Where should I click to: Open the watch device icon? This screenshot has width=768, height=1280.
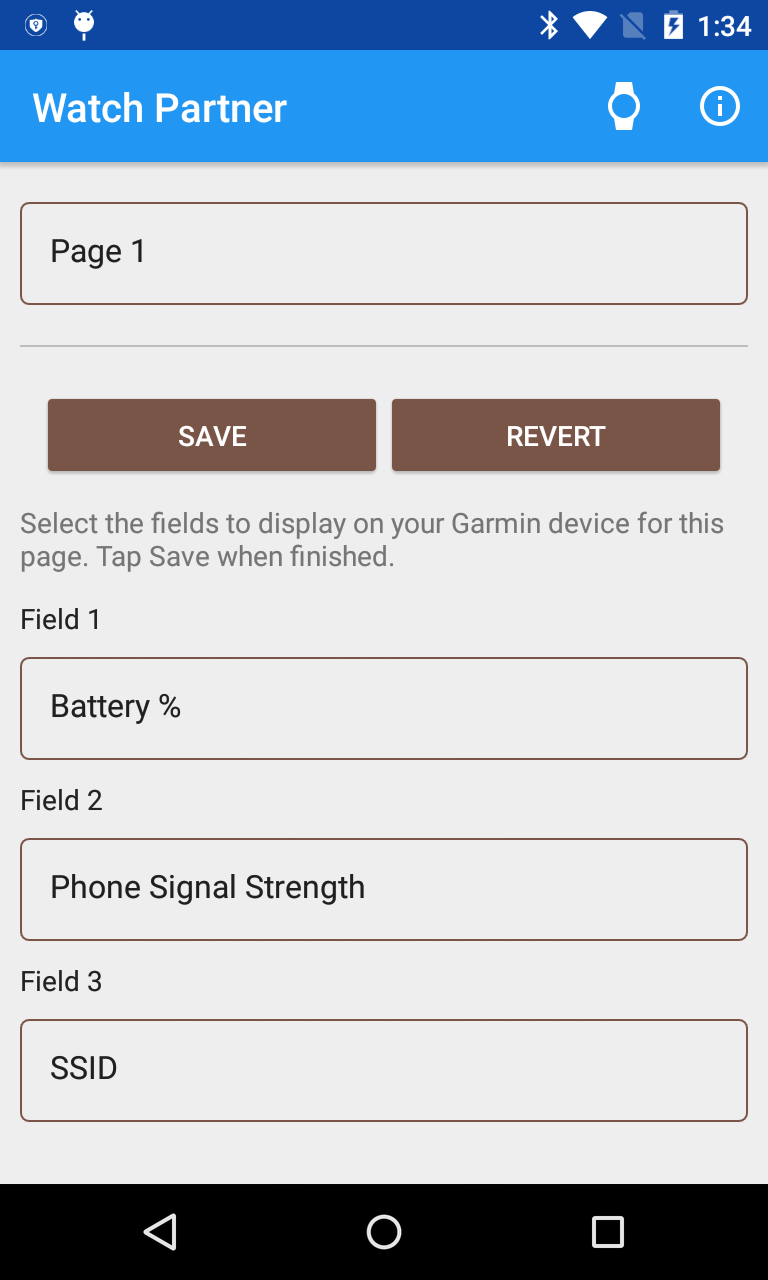point(624,107)
